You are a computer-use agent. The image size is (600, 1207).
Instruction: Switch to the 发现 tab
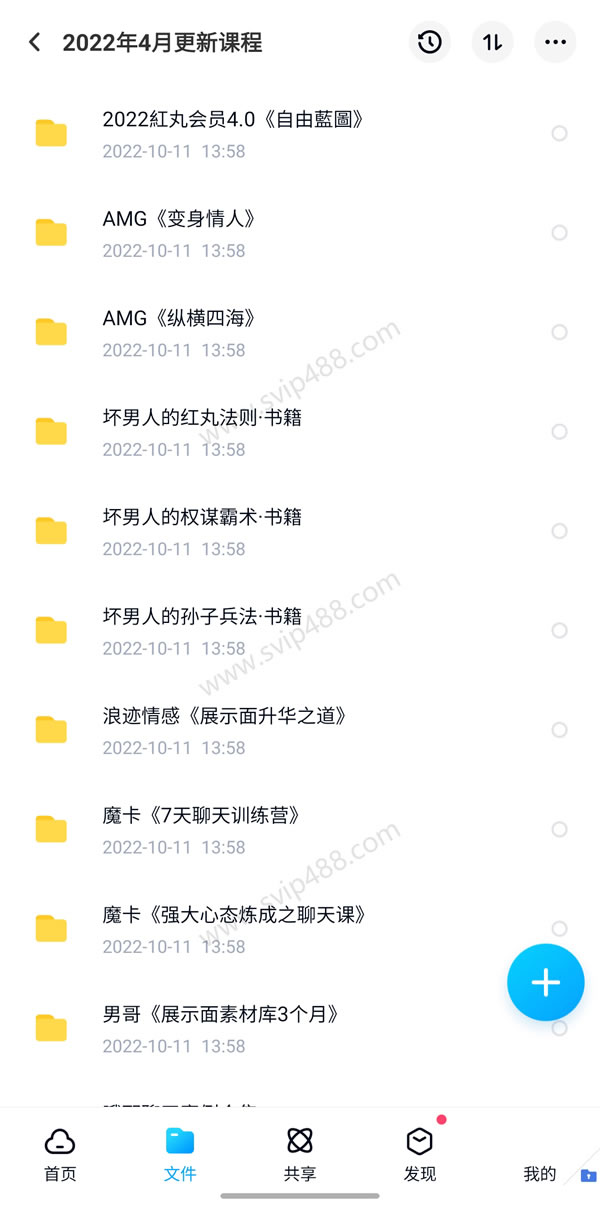(420, 1155)
